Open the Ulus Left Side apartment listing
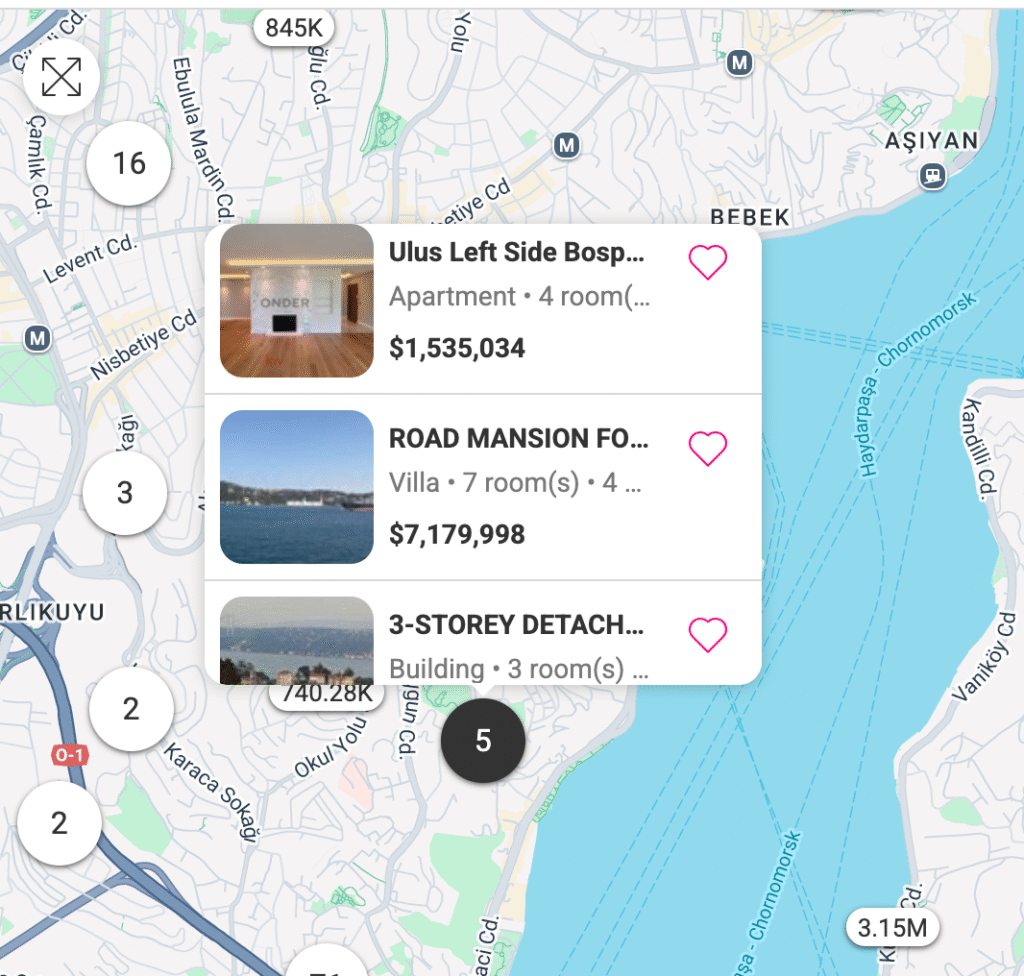 (x=516, y=252)
